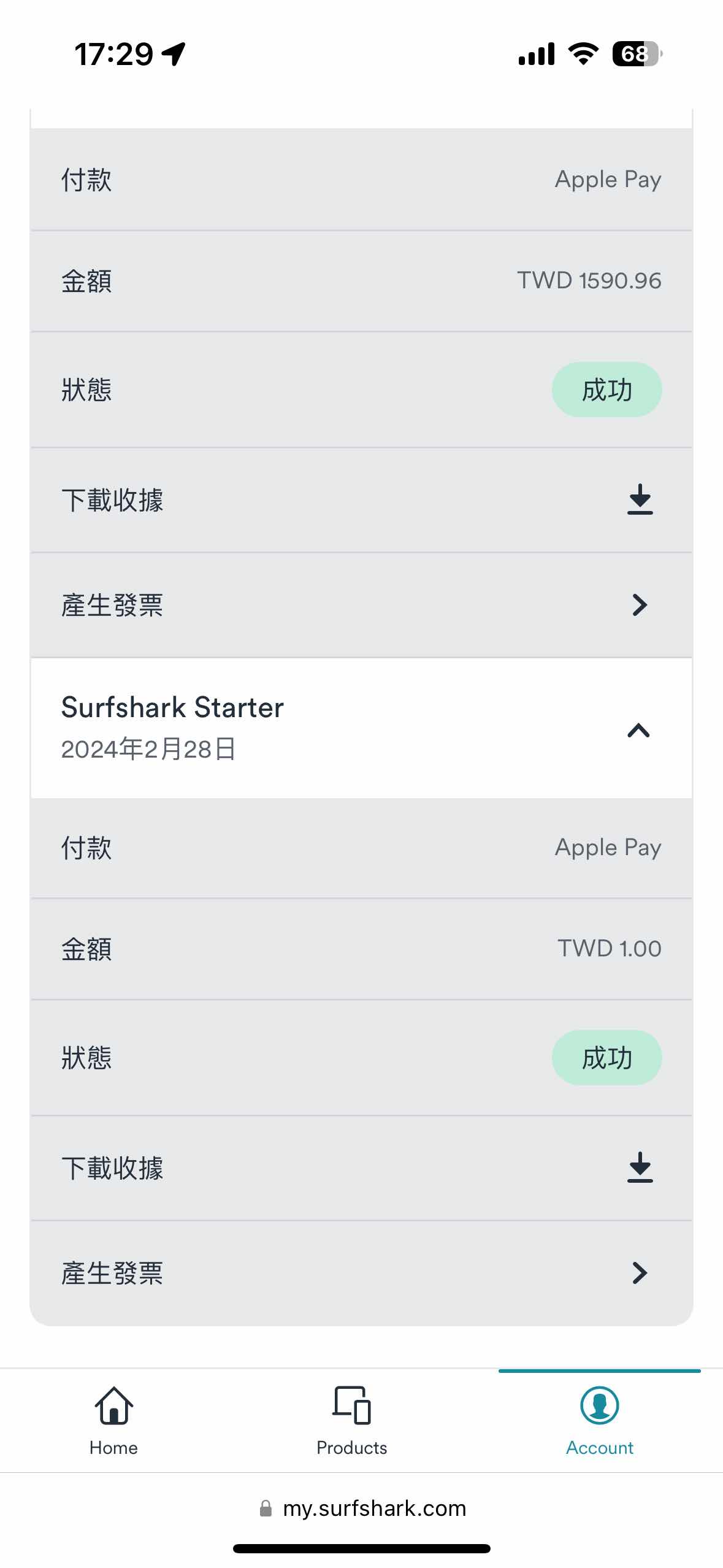Download receipt for the TWD 1.00 payment
This screenshot has width=723, height=1568.
[640, 1167]
